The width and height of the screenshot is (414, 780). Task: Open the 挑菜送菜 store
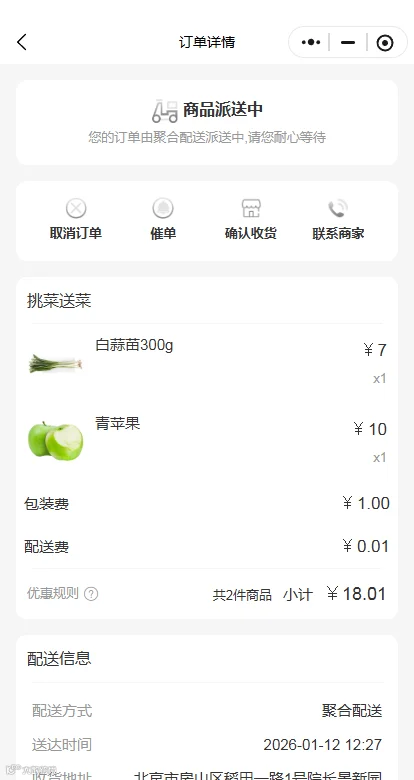click(x=59, y=301)
